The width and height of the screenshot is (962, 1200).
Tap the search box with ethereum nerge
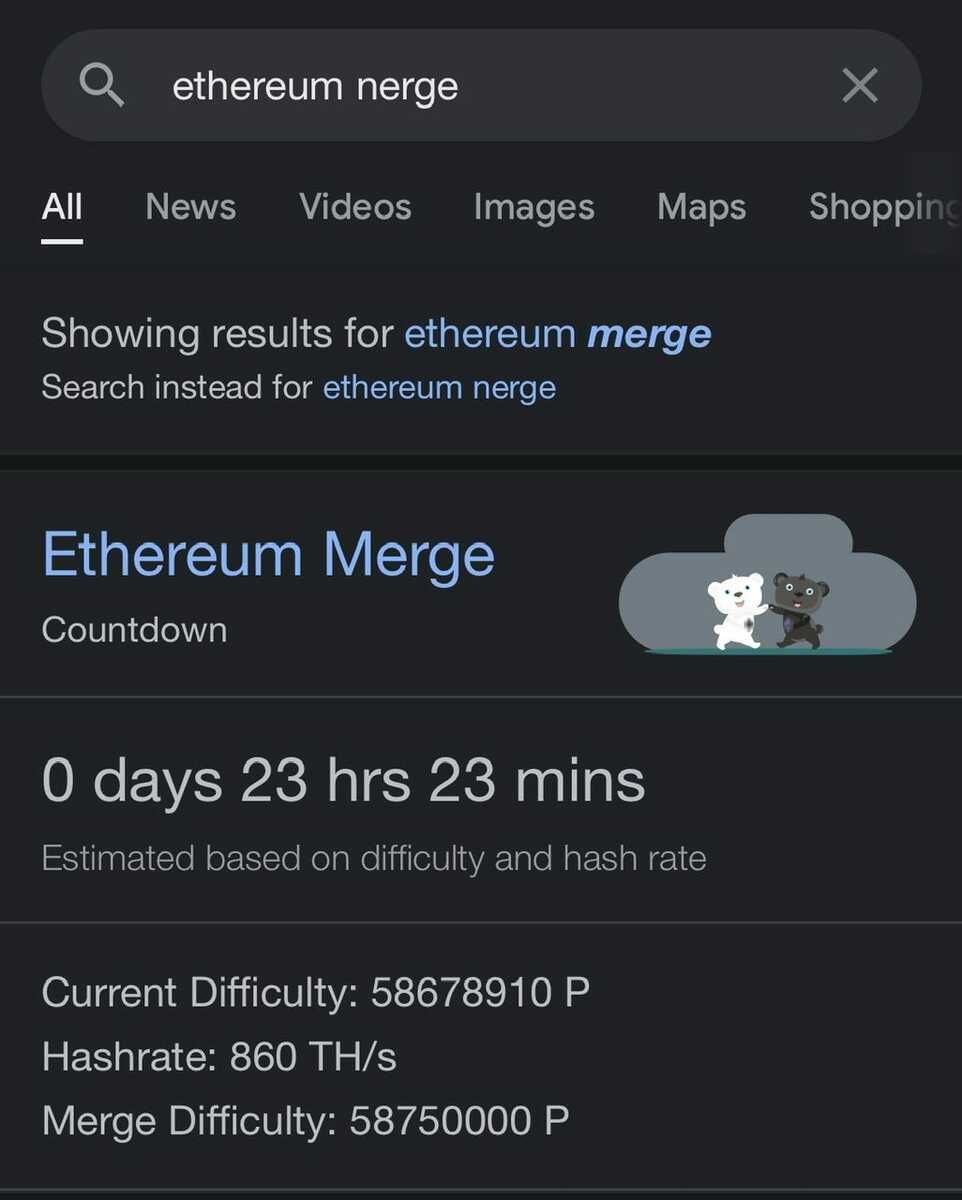(x=450, y=86)
